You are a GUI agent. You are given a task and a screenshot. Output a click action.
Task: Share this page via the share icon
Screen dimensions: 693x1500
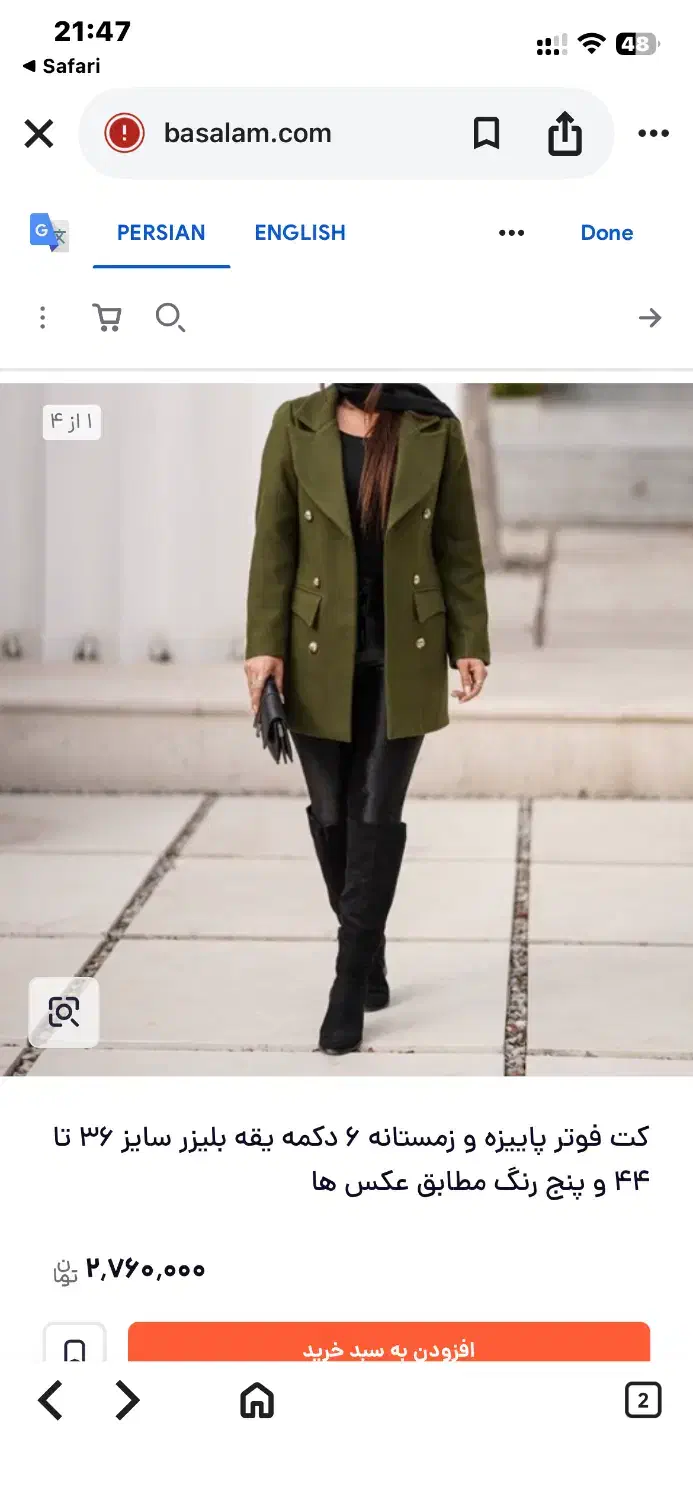(565, 133)
